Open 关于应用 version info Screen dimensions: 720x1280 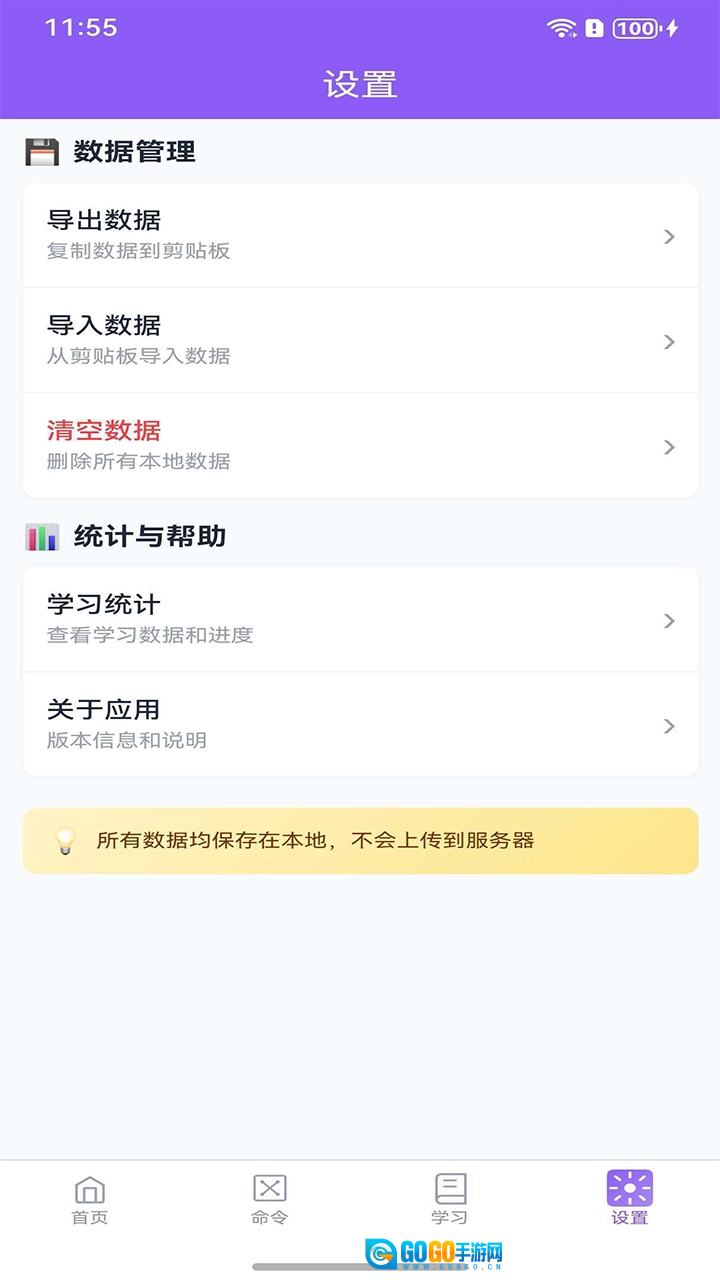(360, 725)
